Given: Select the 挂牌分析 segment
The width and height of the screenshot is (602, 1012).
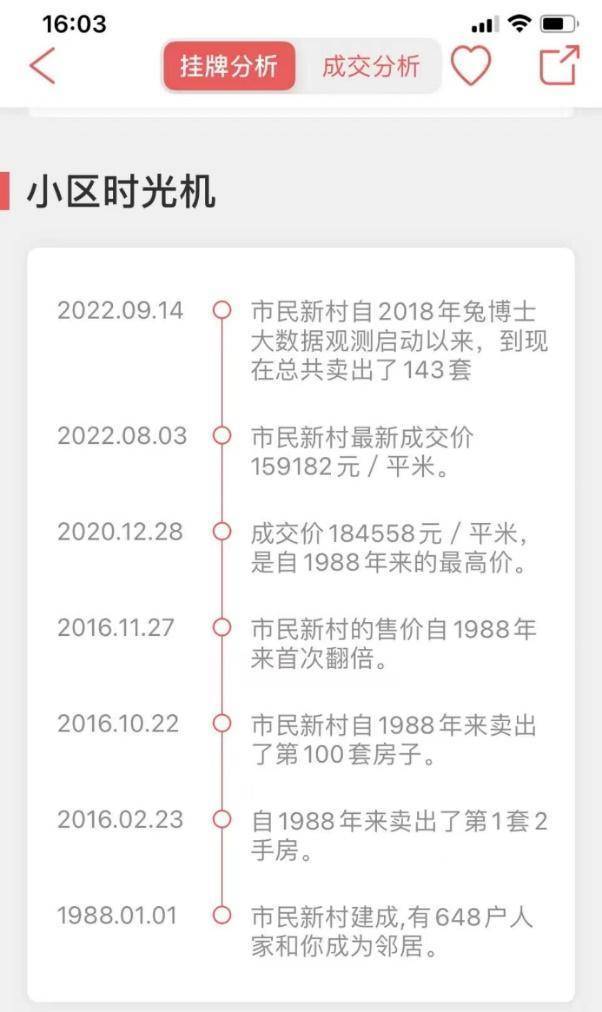Looking at the screenshot, I should coord(229,67).
